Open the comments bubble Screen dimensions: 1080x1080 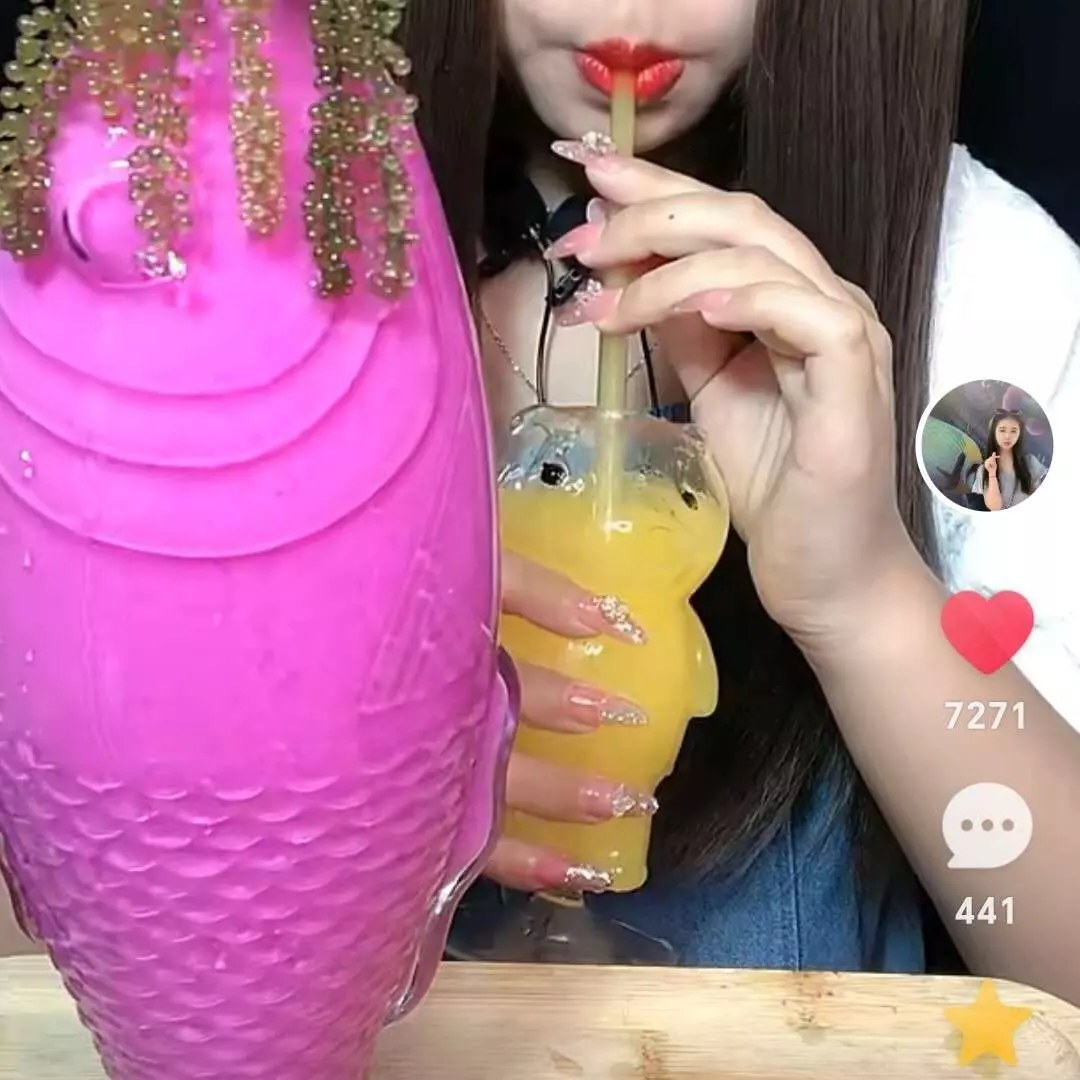[987, 826]
